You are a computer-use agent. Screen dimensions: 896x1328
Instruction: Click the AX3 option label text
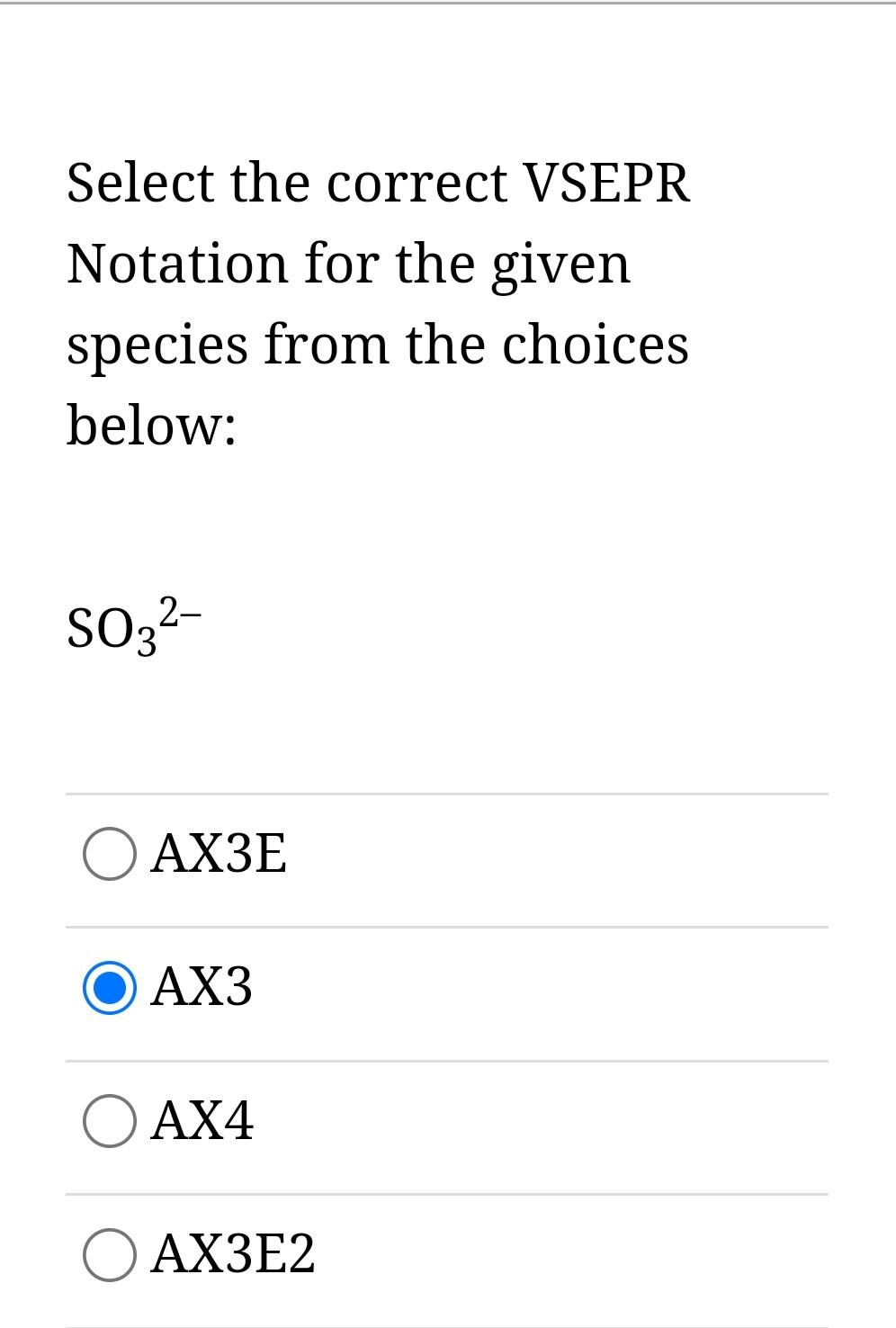[x=200, y=988]
